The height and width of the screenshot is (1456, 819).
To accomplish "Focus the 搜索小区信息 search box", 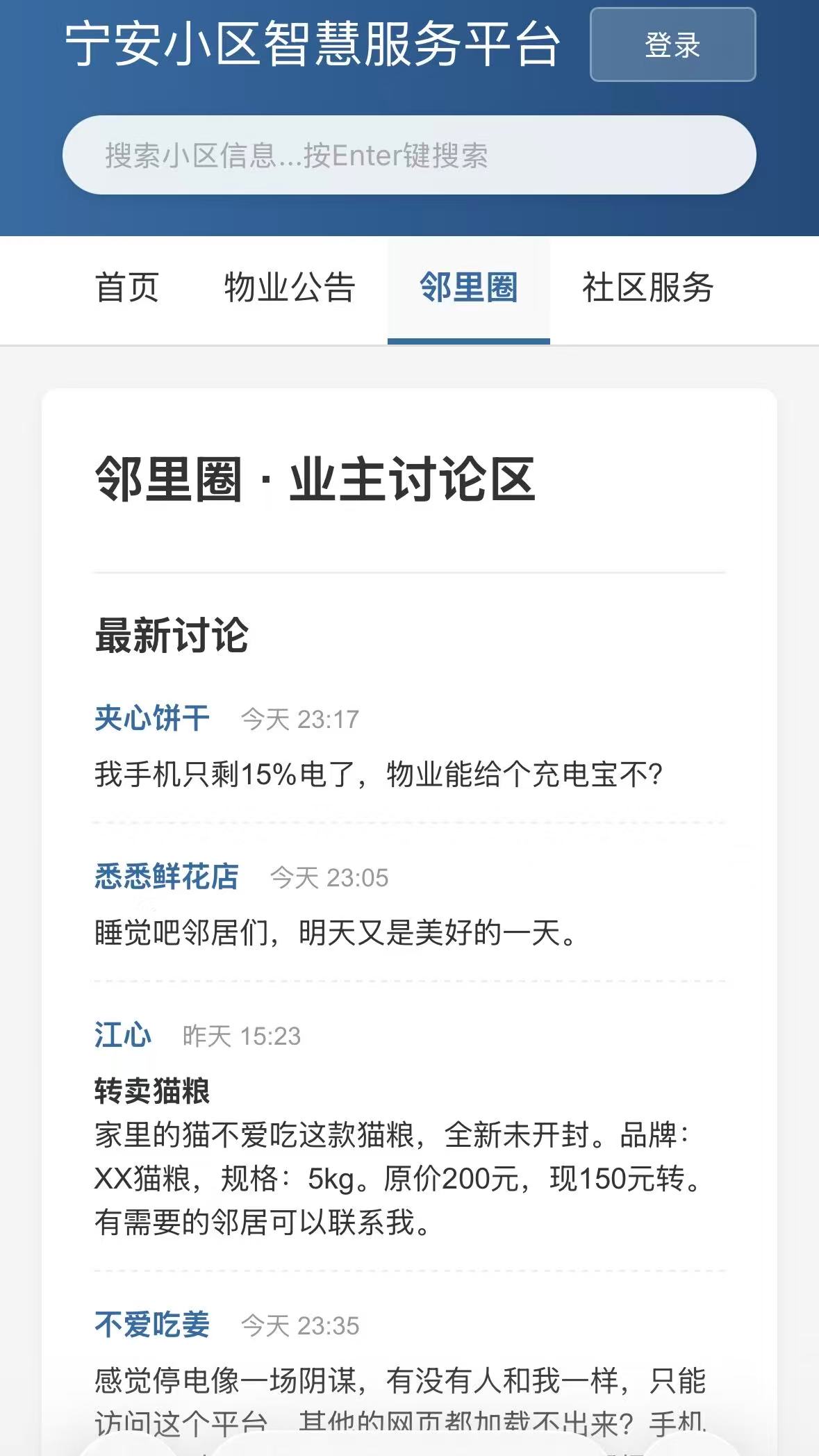I will point(408,155).
